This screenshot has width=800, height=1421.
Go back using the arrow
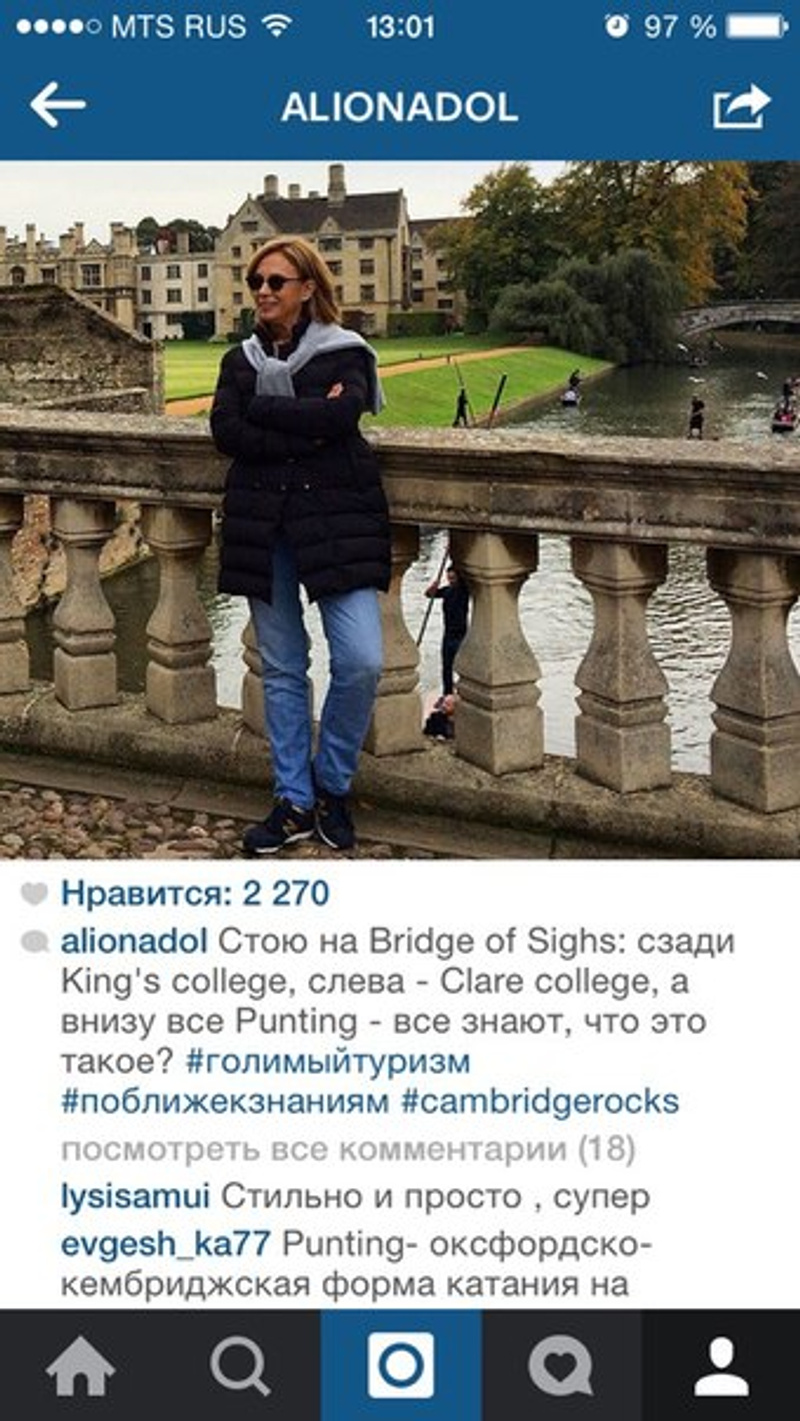pos(57,106)
